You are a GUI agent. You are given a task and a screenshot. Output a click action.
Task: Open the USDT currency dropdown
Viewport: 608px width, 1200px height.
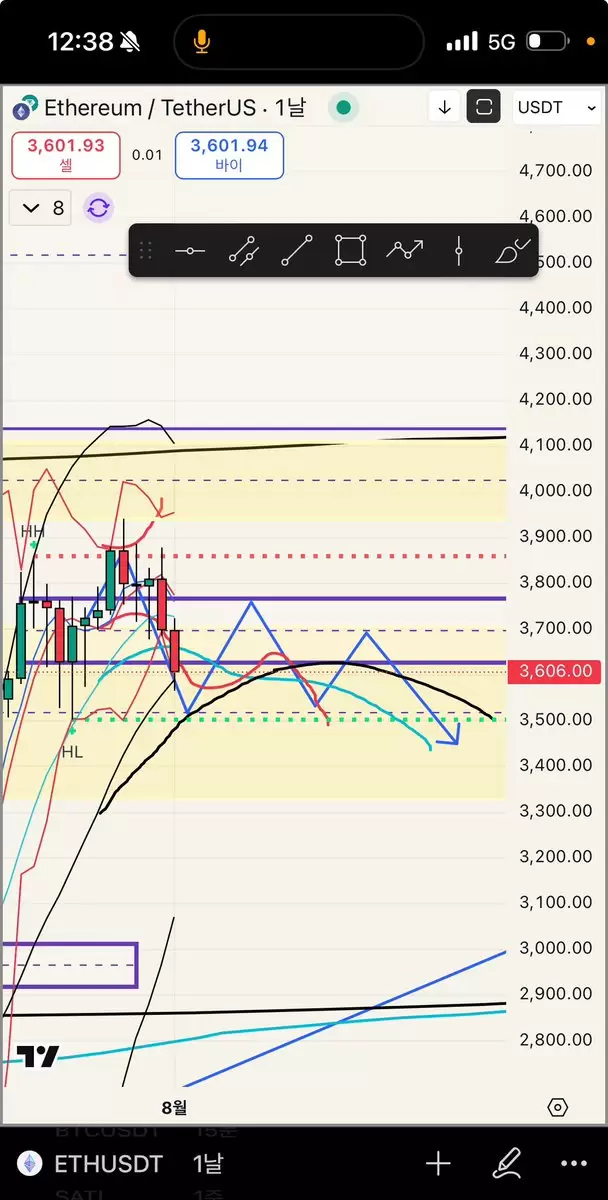pyautogui.click(x=557, y=107)
